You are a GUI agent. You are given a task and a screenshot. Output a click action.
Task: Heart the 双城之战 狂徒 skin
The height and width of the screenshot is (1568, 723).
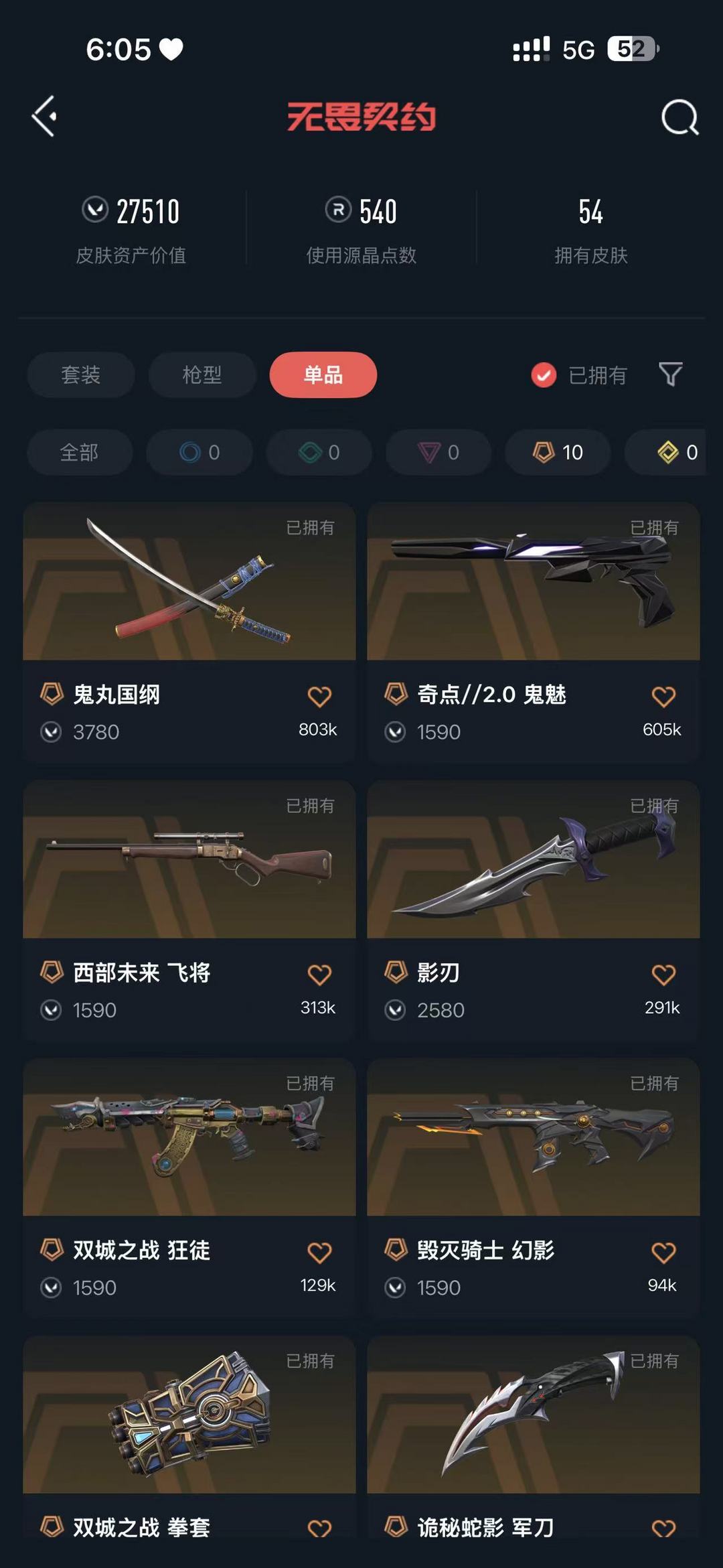(319, 1253)
